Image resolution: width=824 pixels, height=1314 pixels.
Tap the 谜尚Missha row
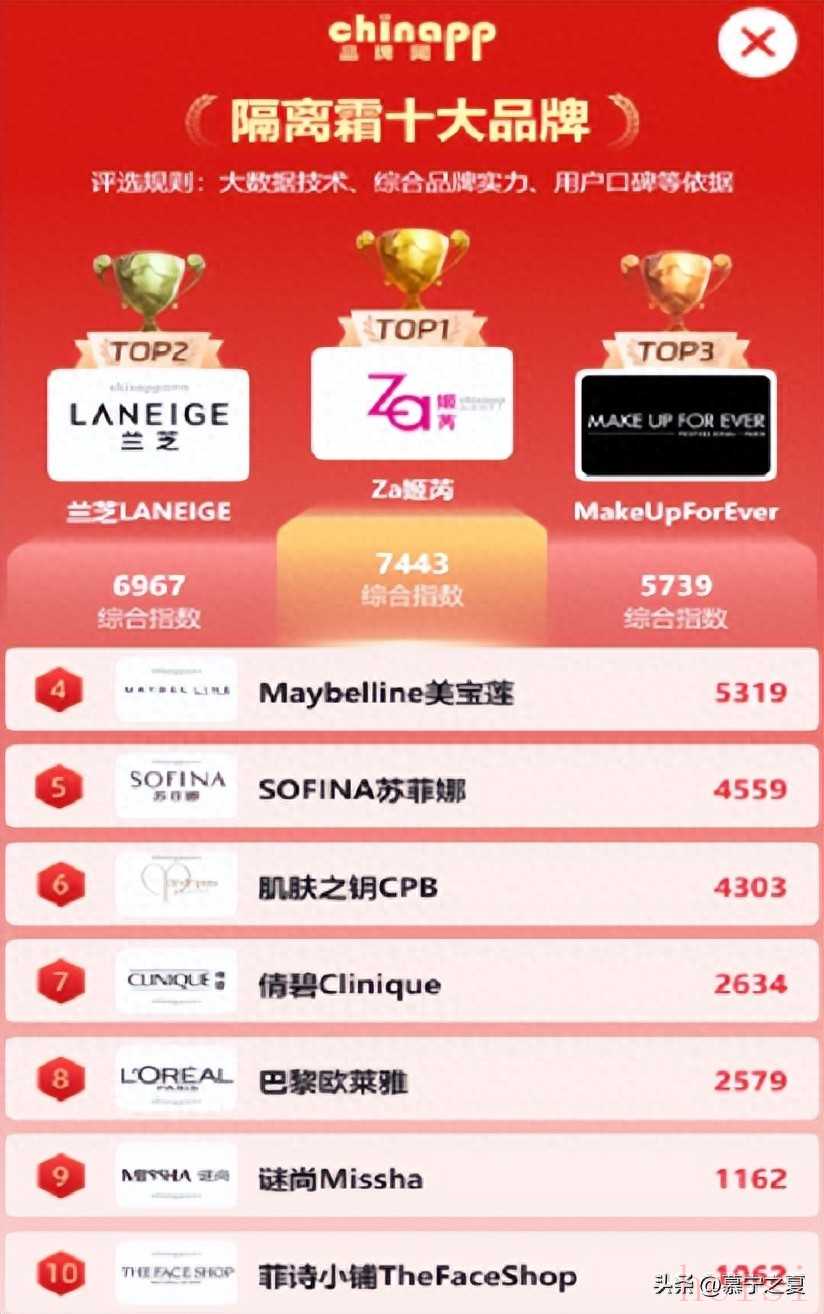[x=411, y=1177]
